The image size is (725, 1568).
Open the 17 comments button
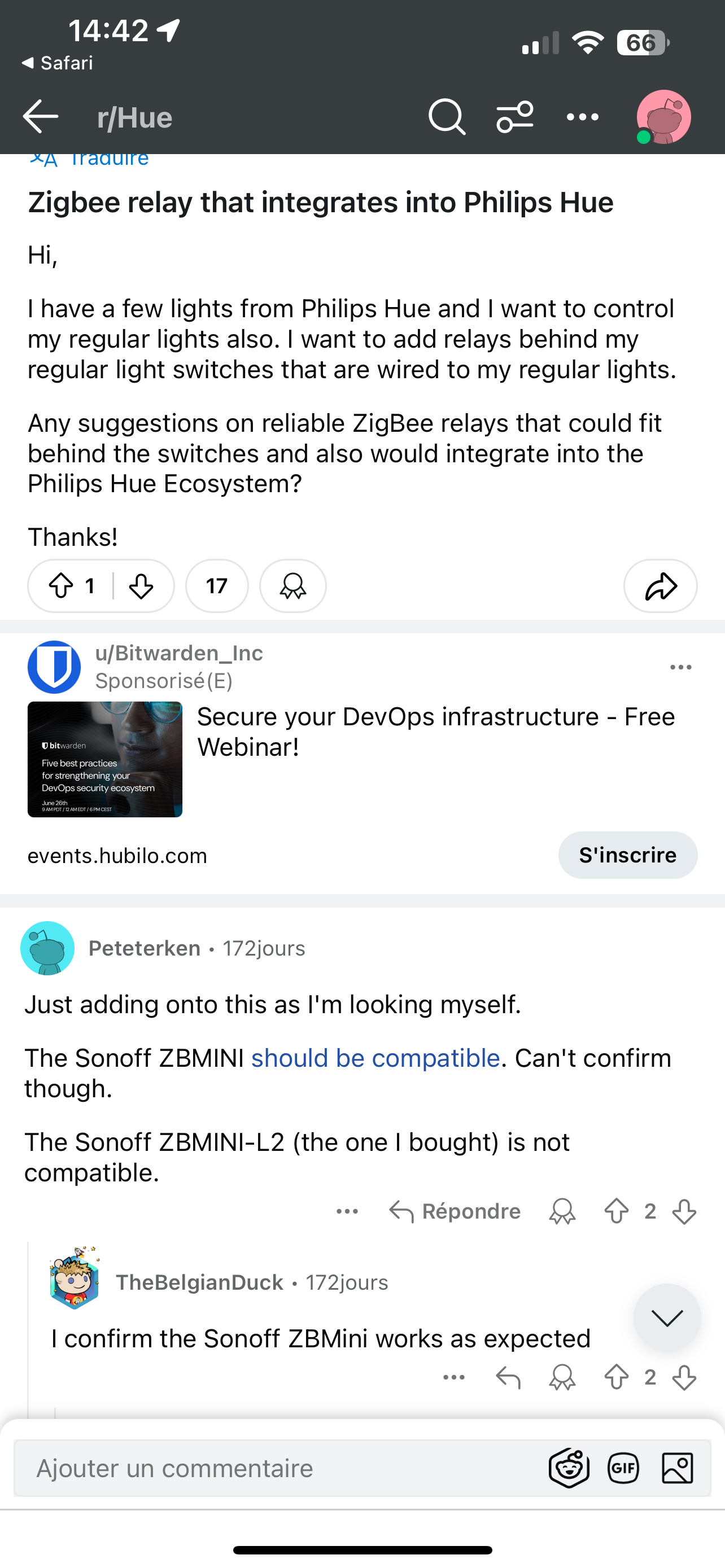click(217, 585)
